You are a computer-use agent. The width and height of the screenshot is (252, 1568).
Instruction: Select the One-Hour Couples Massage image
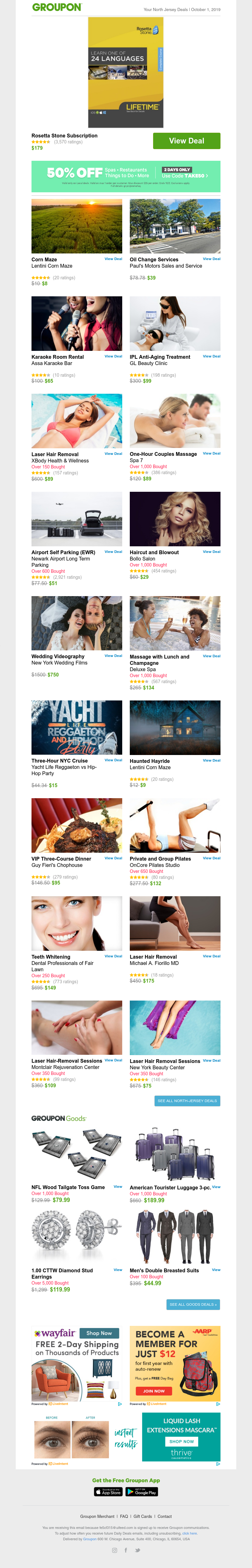[175, 421]
